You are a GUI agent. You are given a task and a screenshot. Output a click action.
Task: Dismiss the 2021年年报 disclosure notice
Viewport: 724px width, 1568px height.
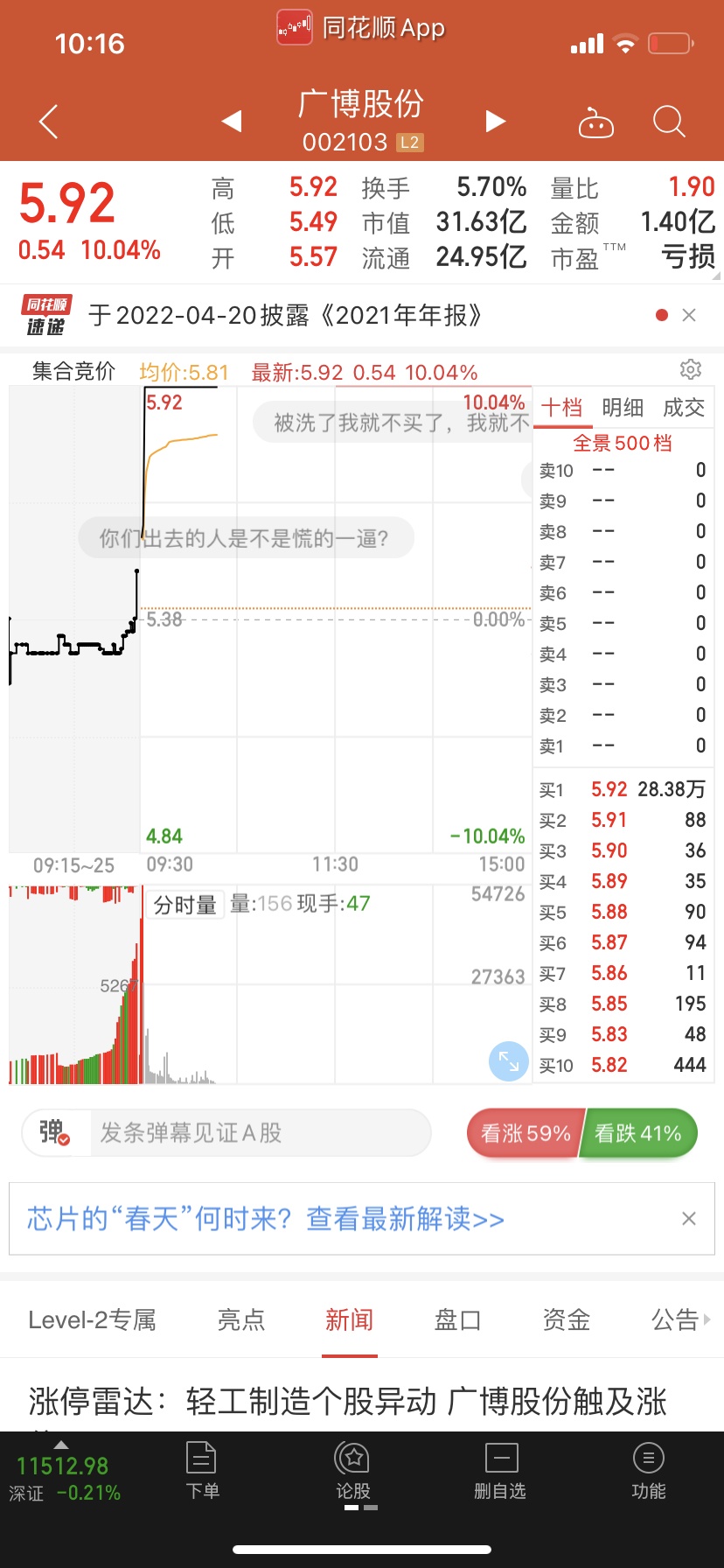689,315
